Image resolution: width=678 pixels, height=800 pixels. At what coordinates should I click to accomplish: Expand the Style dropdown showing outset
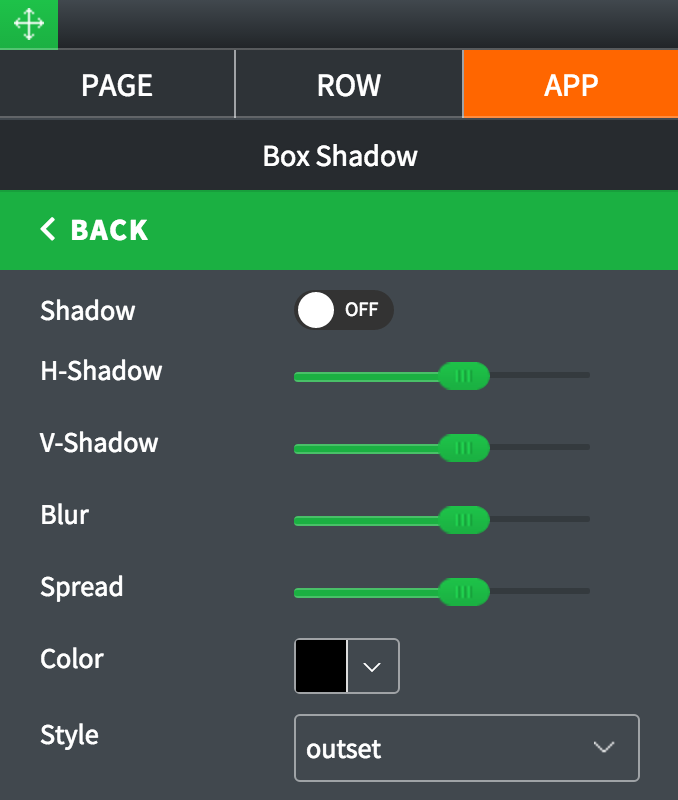466,748
